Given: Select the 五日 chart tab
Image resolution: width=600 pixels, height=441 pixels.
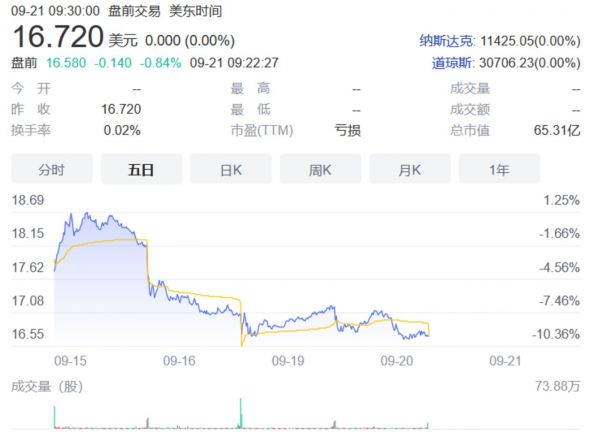Looking at the screenshot, I should click(x=141, y=169).
